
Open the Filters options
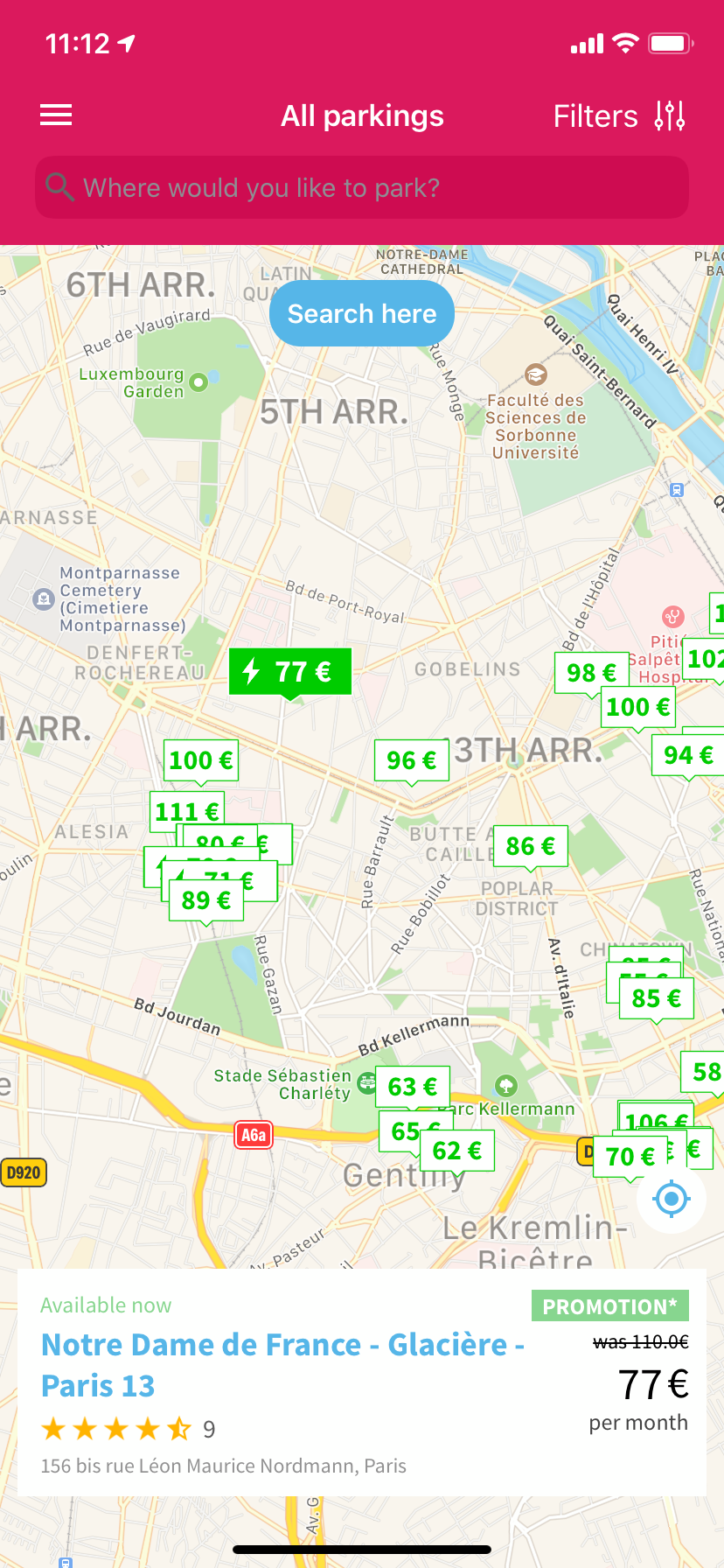(619, 115)
